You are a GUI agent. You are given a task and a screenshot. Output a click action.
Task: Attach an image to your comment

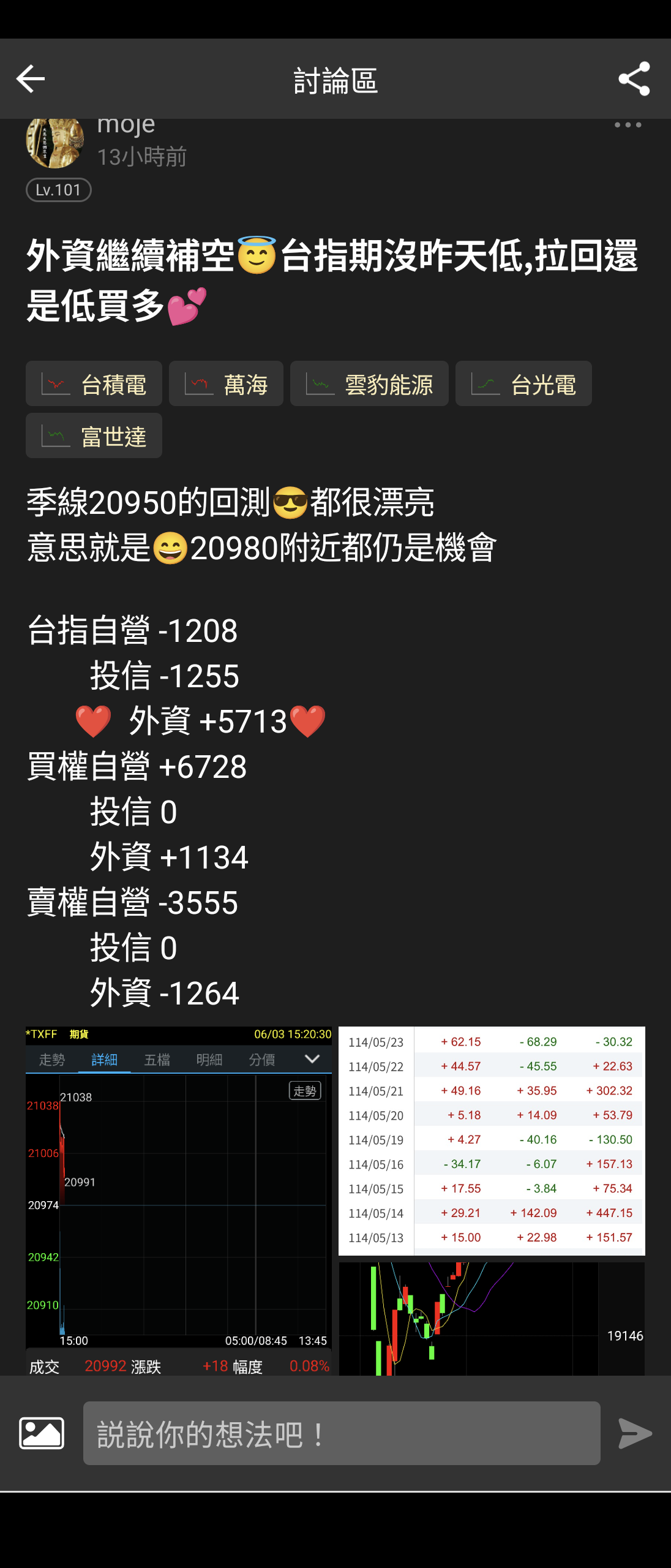coord(42,1434)
